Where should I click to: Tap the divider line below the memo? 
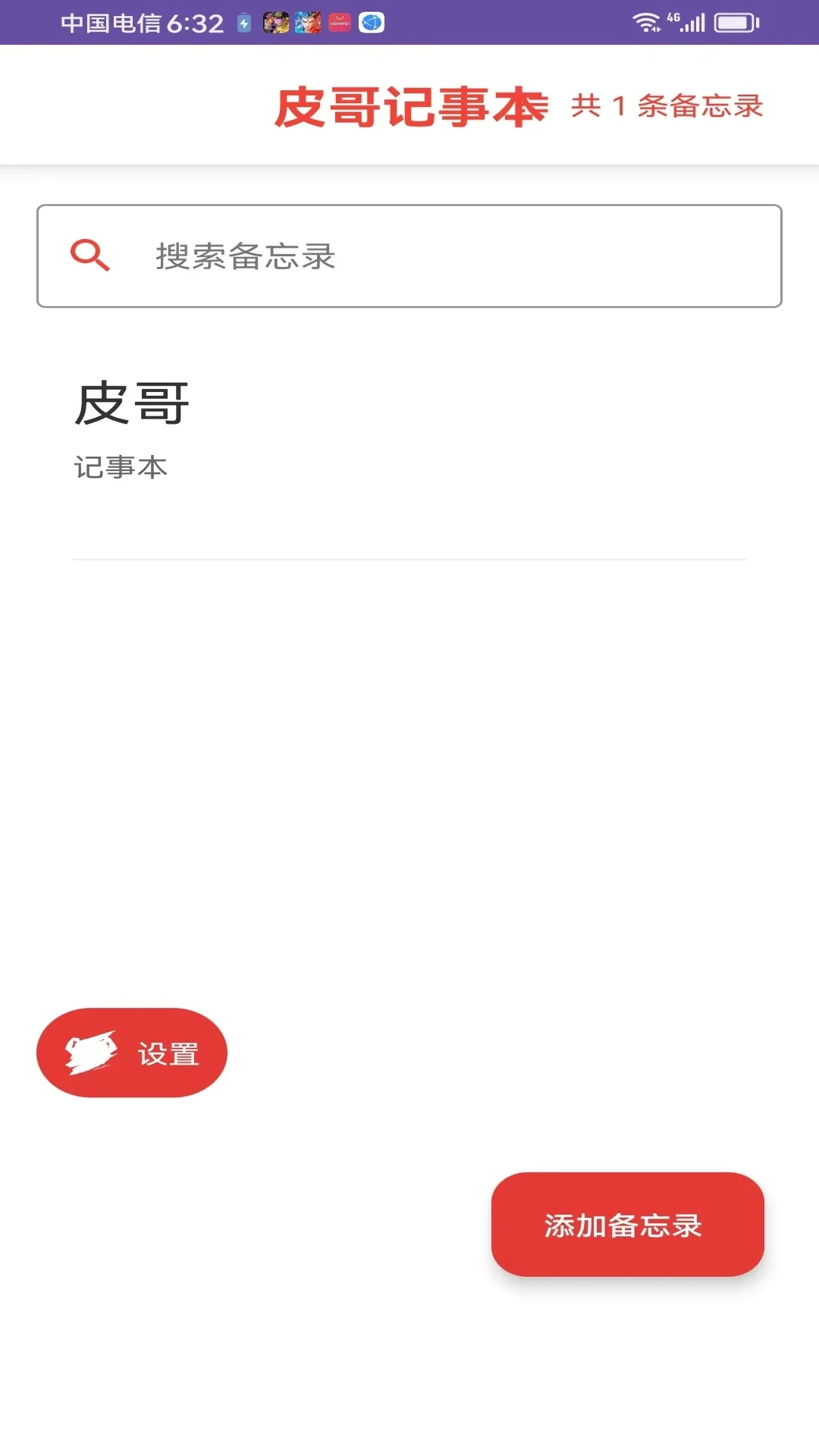click(409, 559)
